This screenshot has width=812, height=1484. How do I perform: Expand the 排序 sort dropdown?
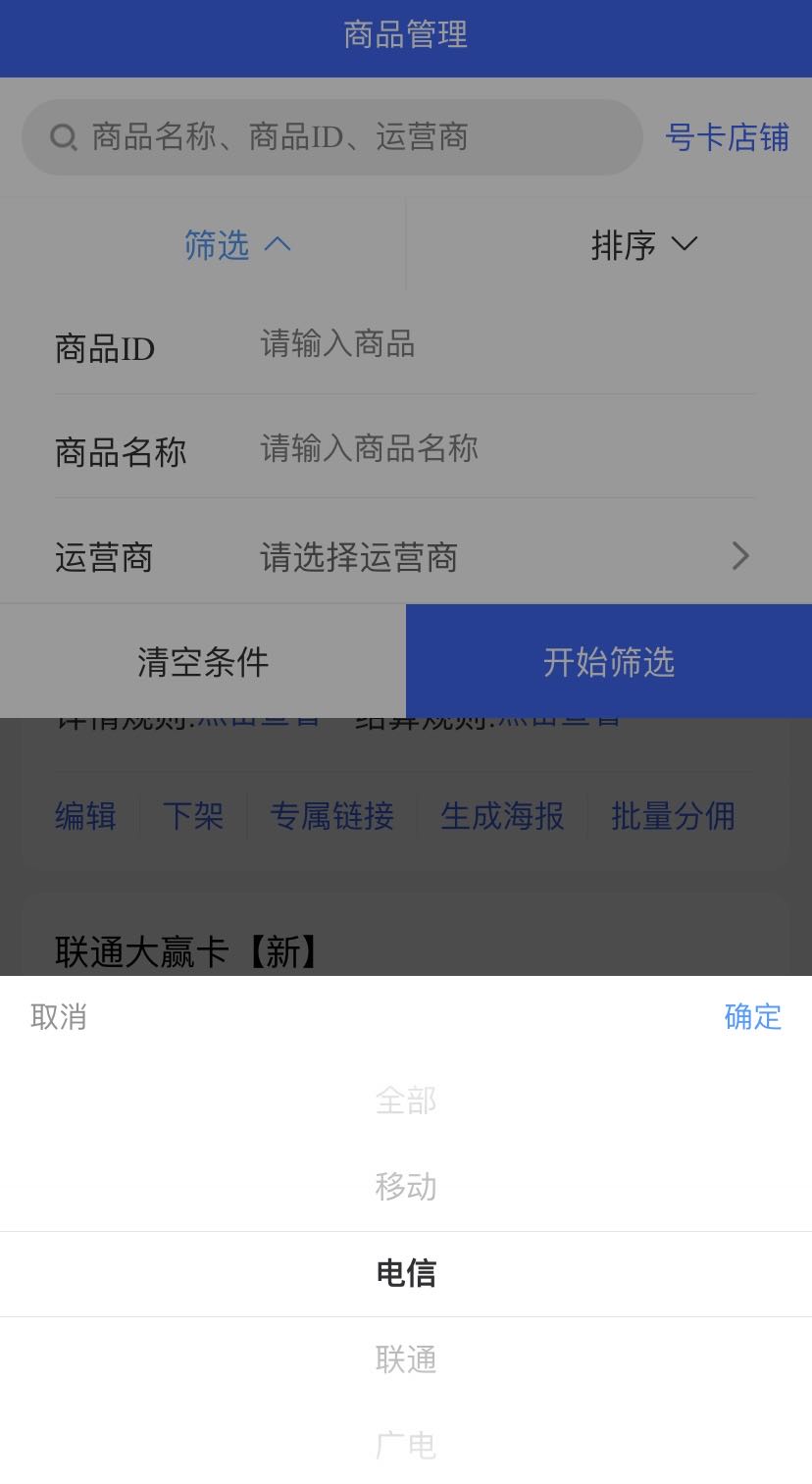pos(644,244)
